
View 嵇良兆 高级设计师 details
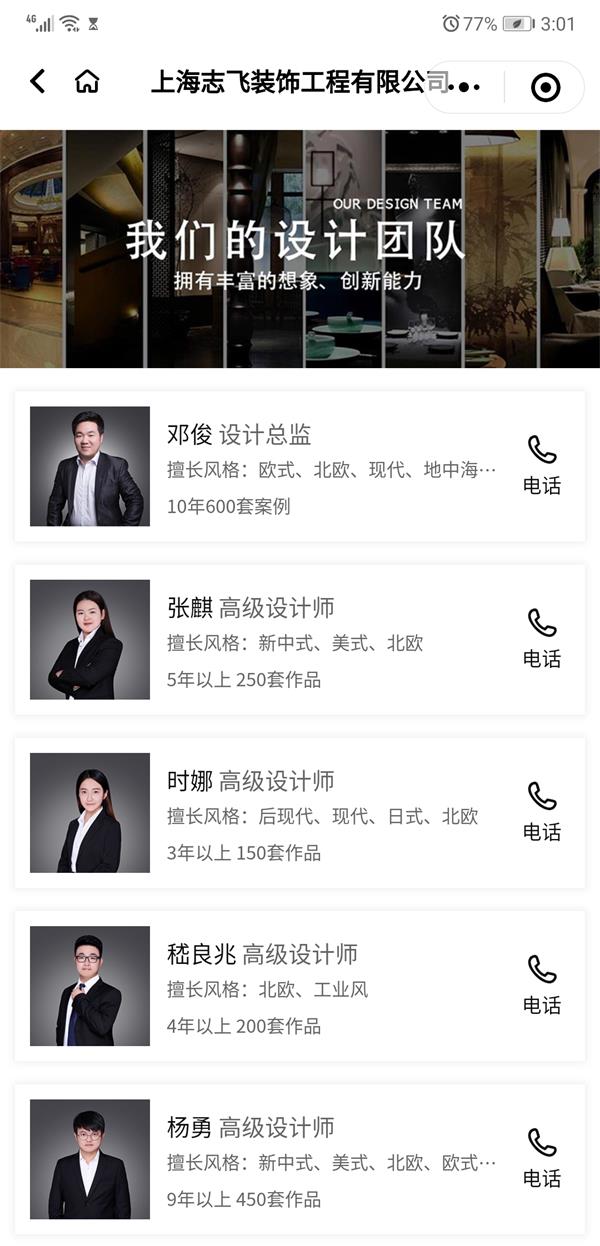(x=300, y=985)
